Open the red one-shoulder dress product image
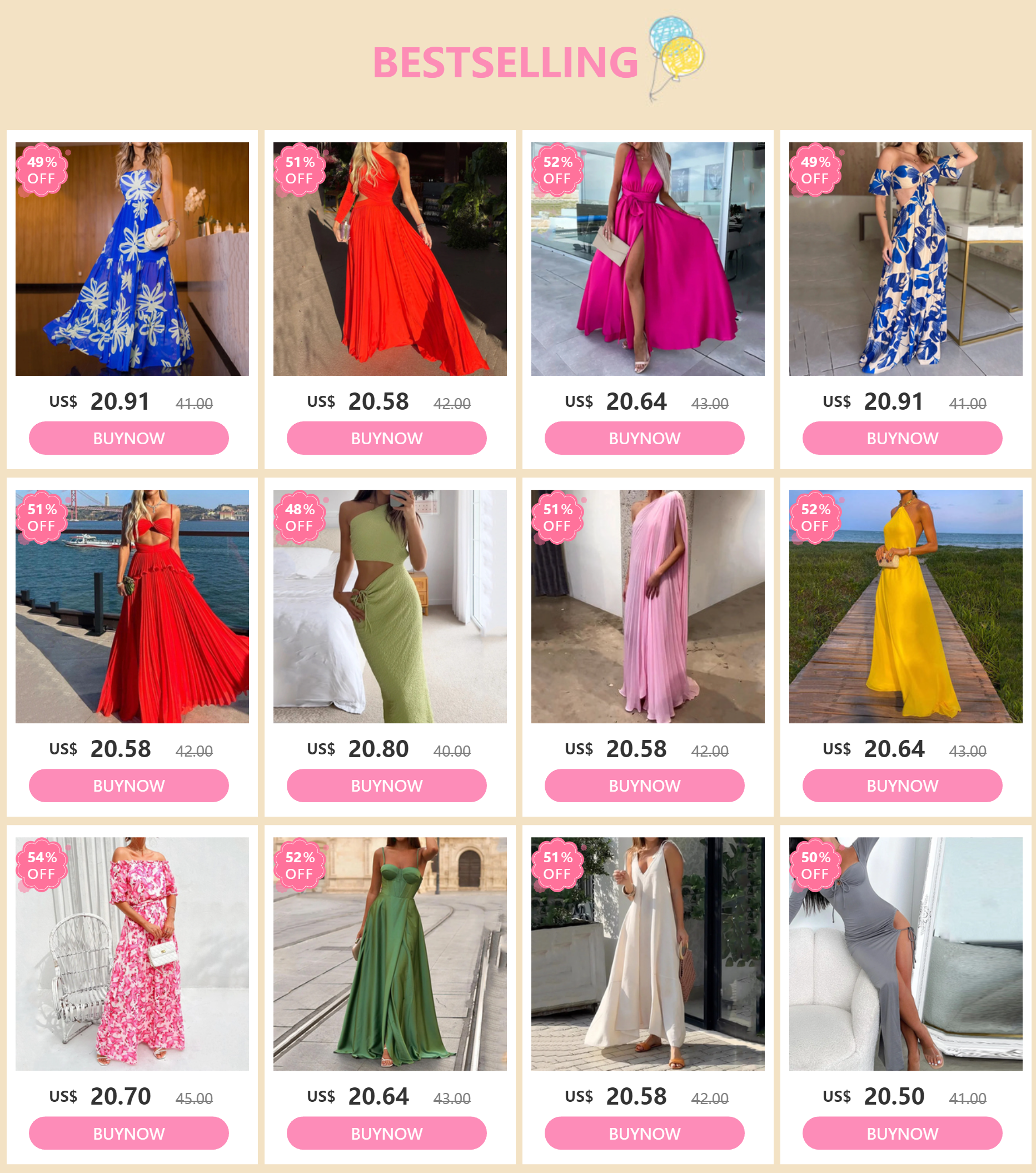1036x1173 pixels. 390,259
